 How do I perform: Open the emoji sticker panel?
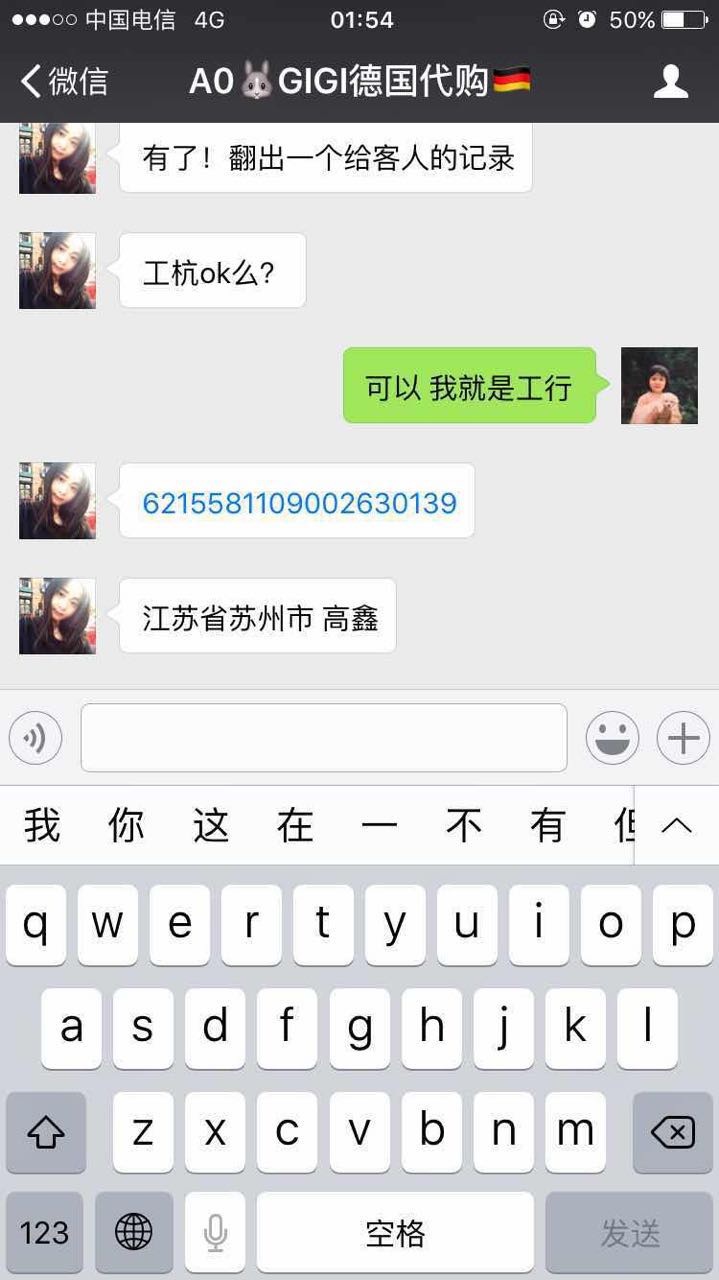pos(612,739)
